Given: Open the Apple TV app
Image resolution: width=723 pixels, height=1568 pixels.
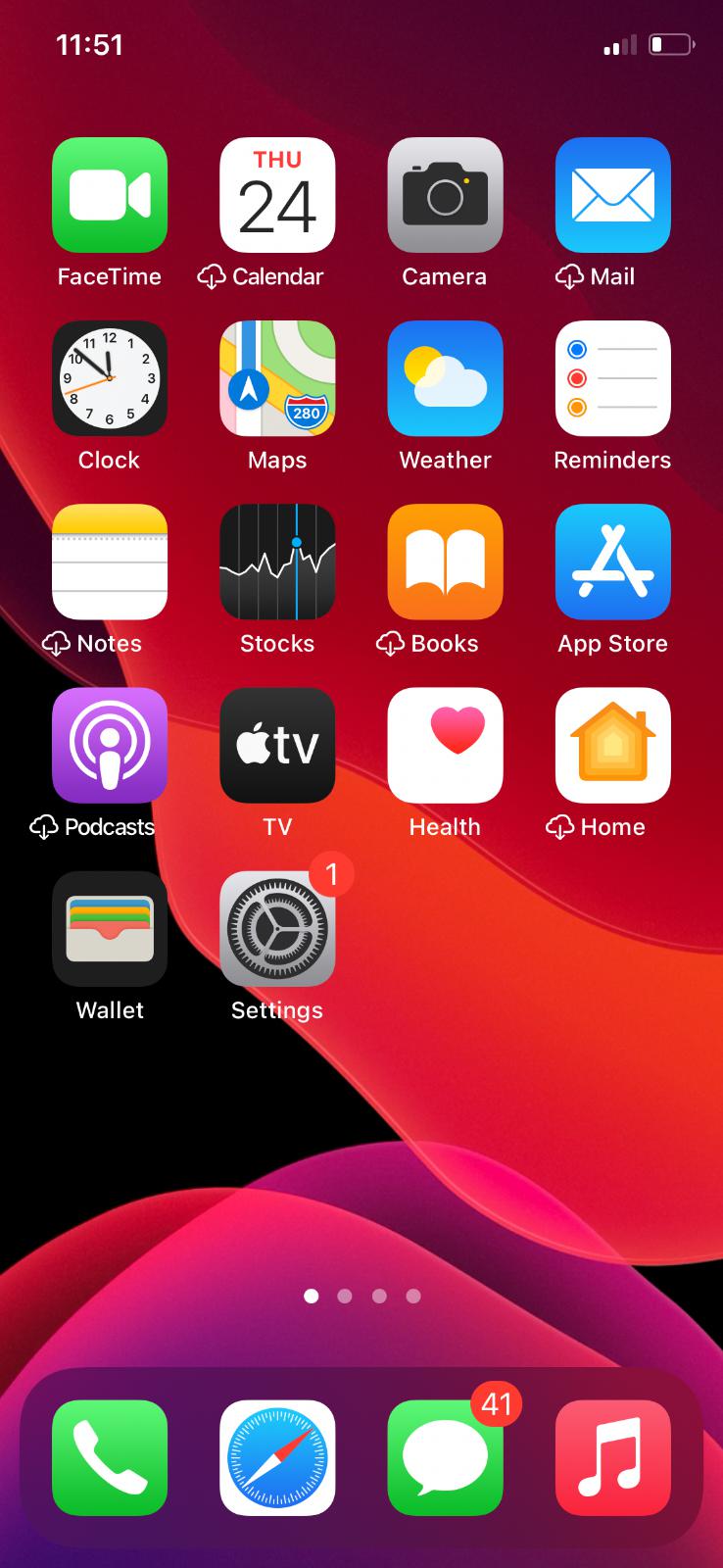Looking at the screenshot, I should 277,745.
